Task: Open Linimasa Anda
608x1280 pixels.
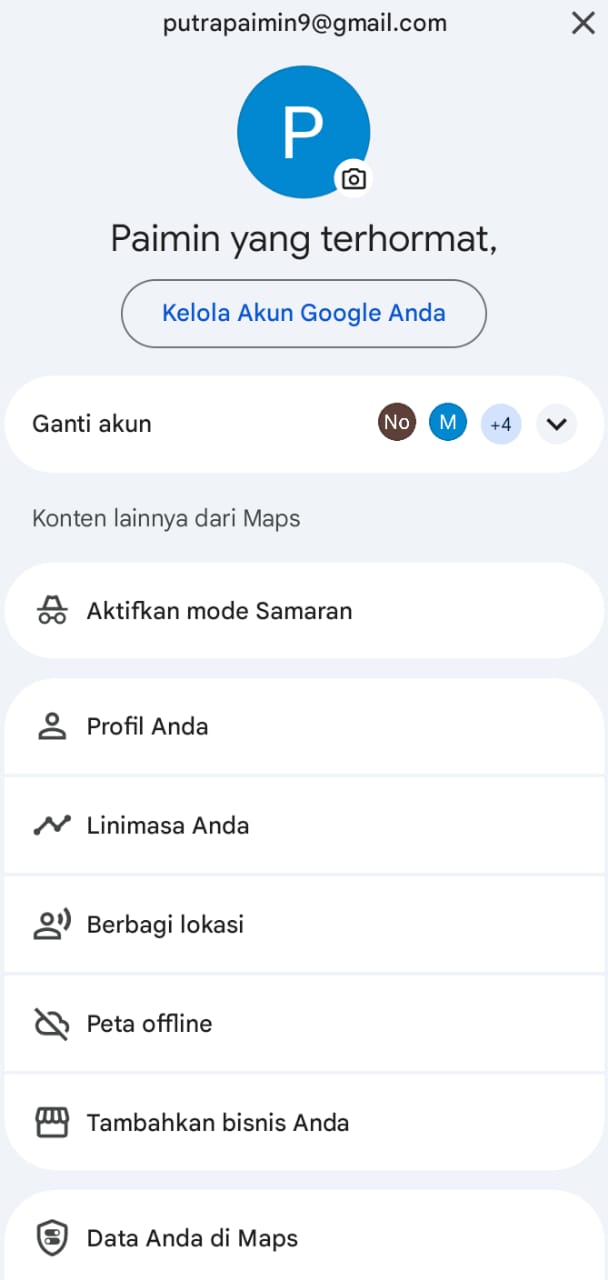Action: [167, 825]
